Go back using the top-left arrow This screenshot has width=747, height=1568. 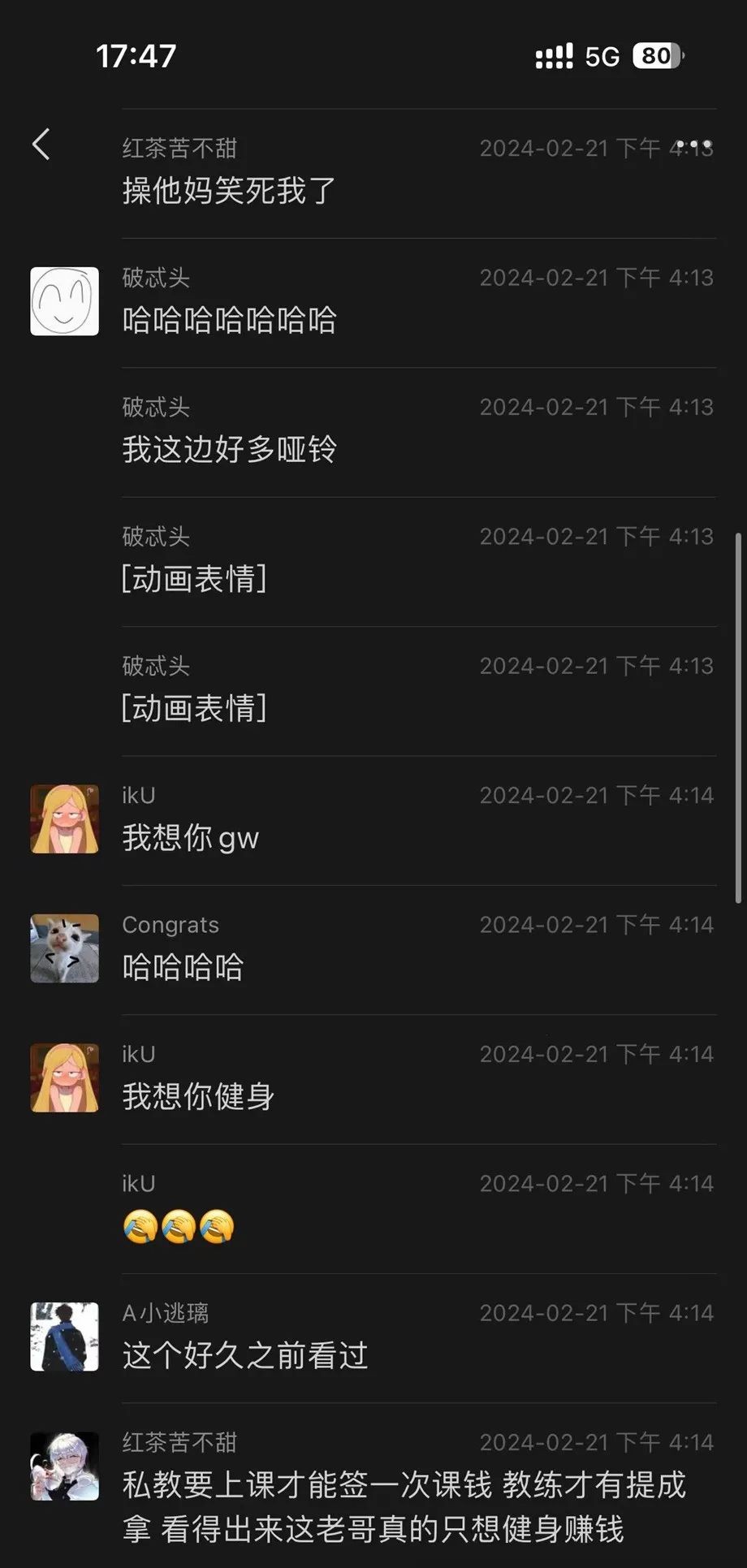pos(41,145)
